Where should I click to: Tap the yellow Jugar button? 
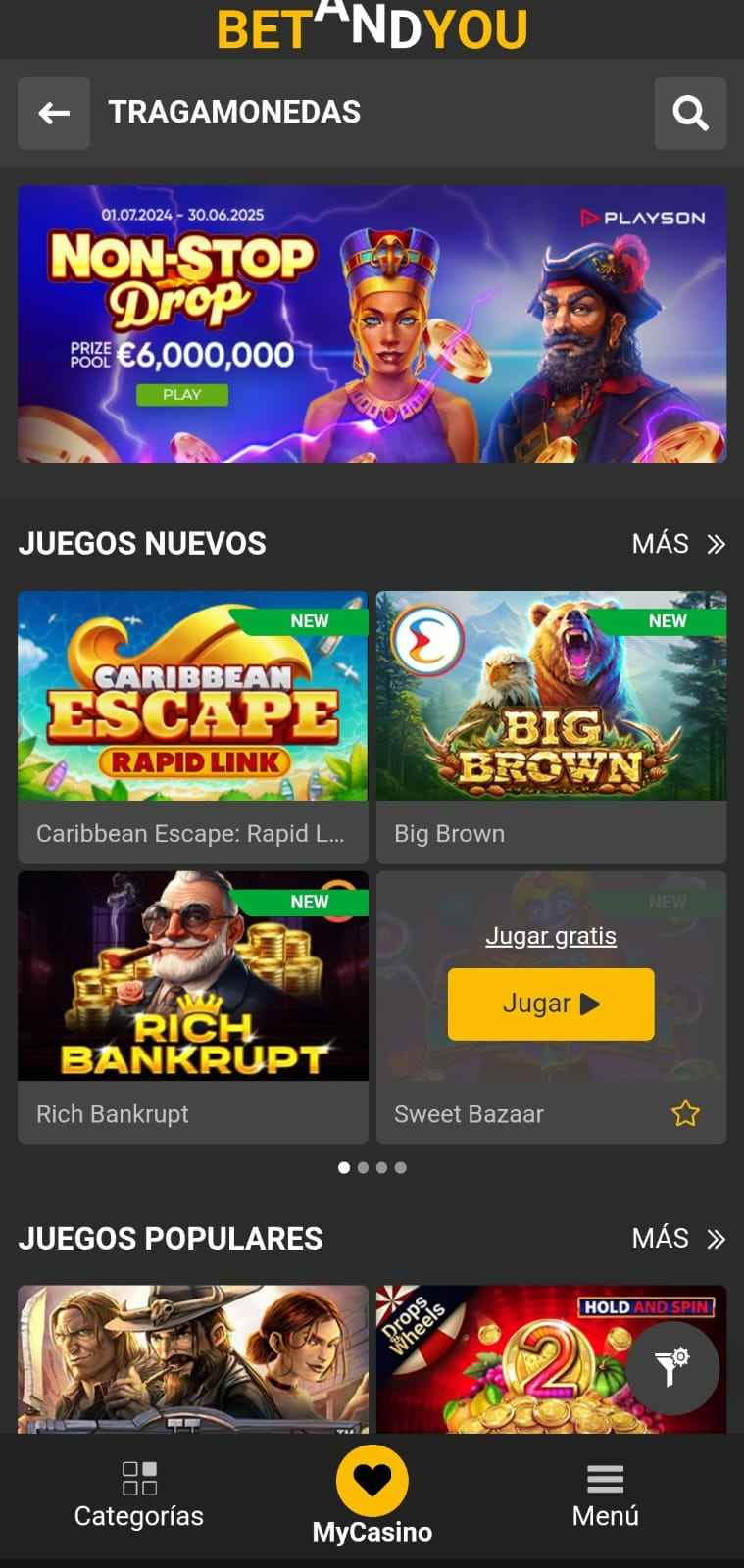tap(551, 1004)
